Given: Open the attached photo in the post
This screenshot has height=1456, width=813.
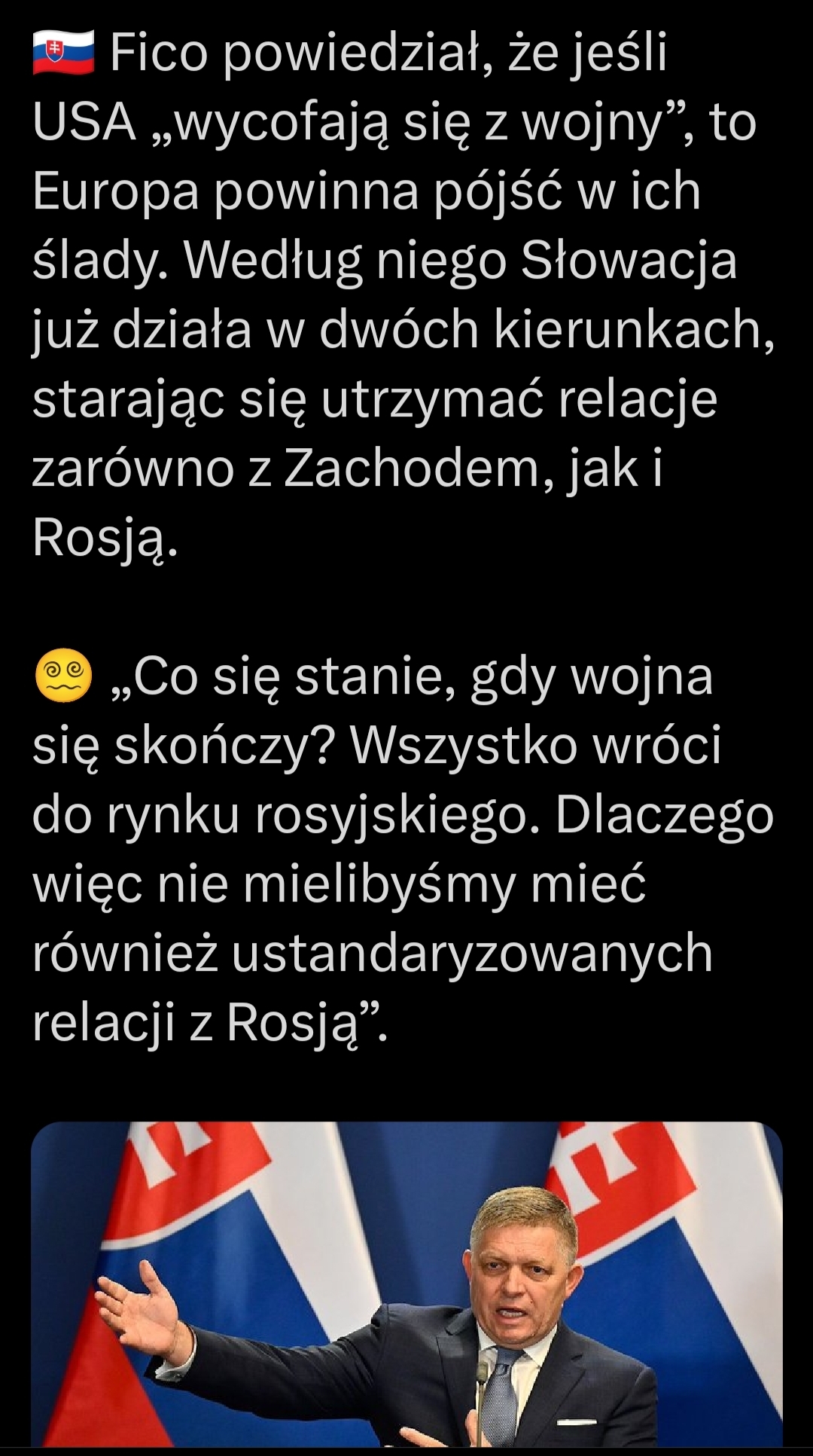Looking at the screenshot, I should pyautogui.click(x=406, y=1284).
